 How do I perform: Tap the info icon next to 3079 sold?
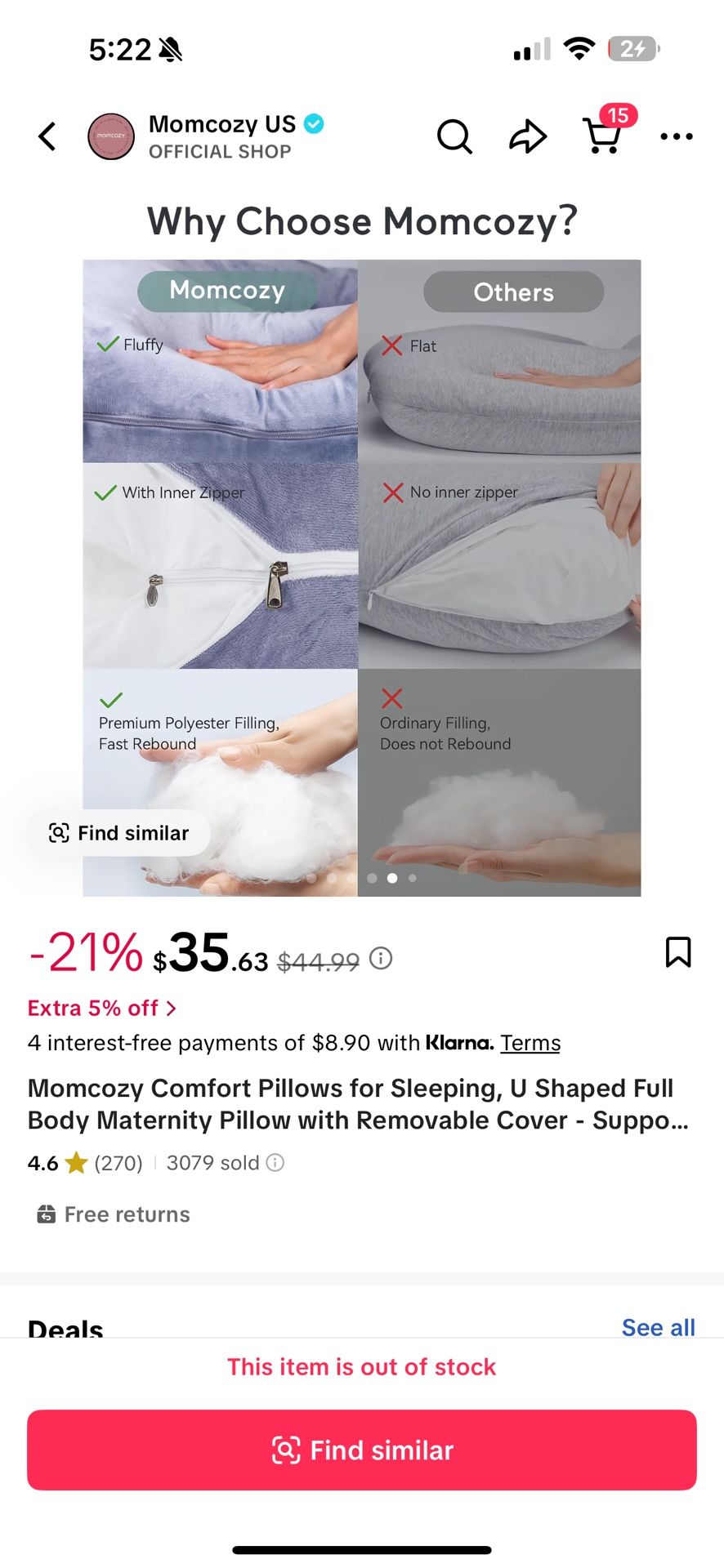coord(275,1162)
